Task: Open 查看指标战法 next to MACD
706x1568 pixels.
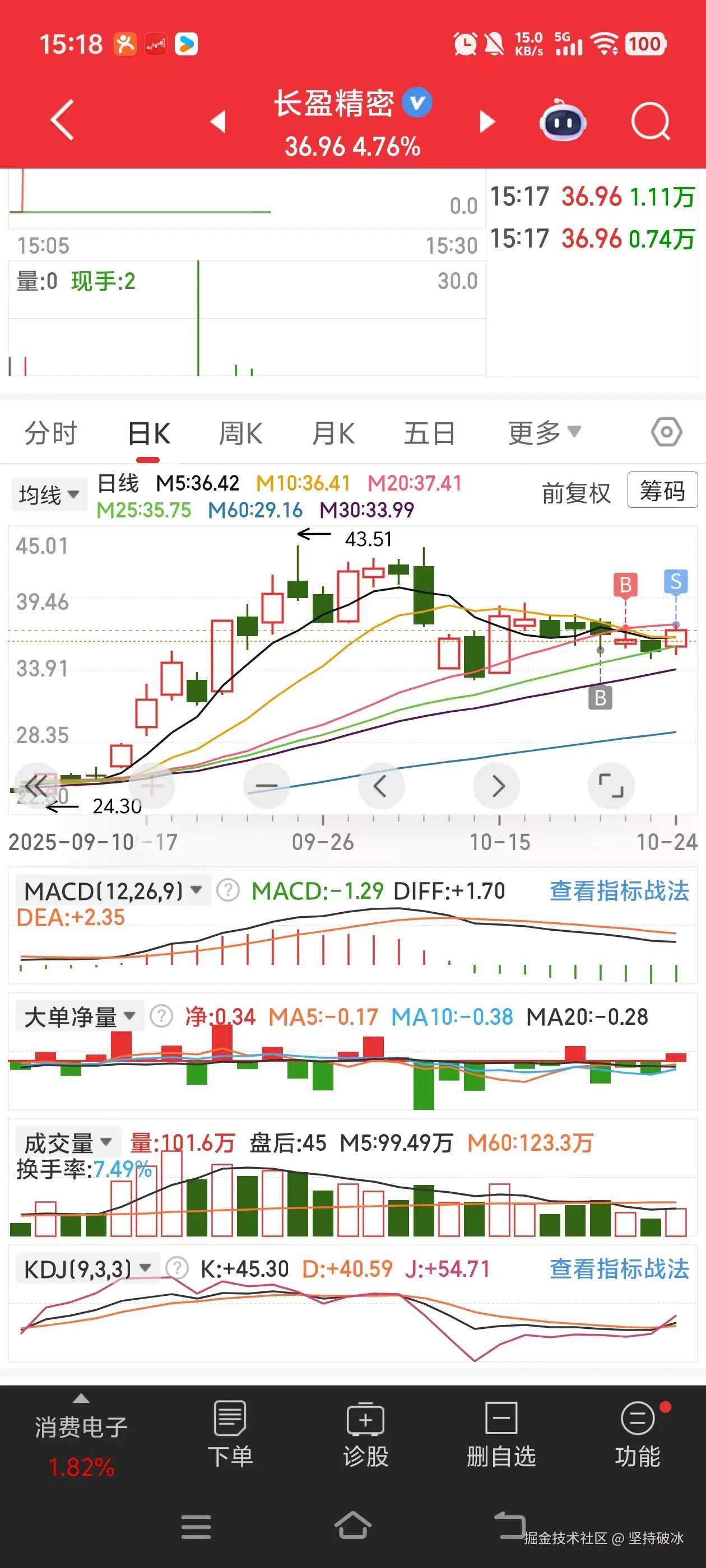Action: point(619,890)
